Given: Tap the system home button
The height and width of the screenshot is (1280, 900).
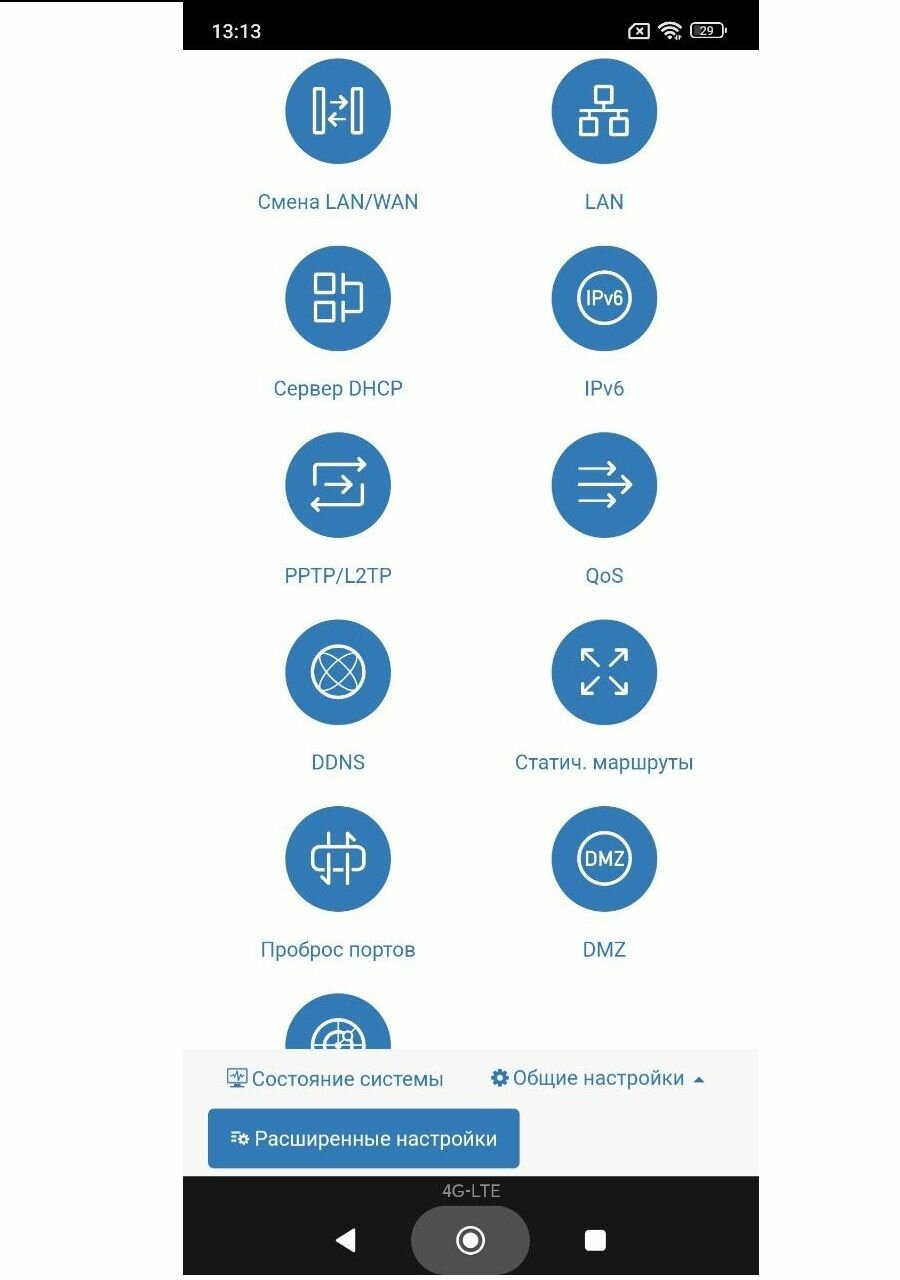Looking at the screenshot, I should pyautogui.click(x=470, y=1240).
